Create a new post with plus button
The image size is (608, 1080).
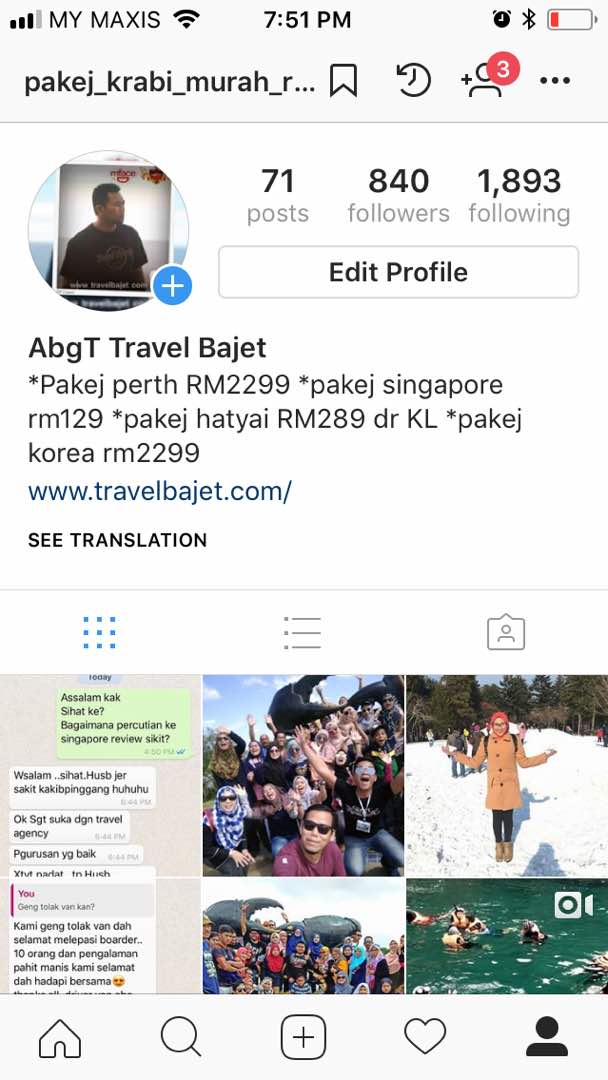pos(303,1038)
